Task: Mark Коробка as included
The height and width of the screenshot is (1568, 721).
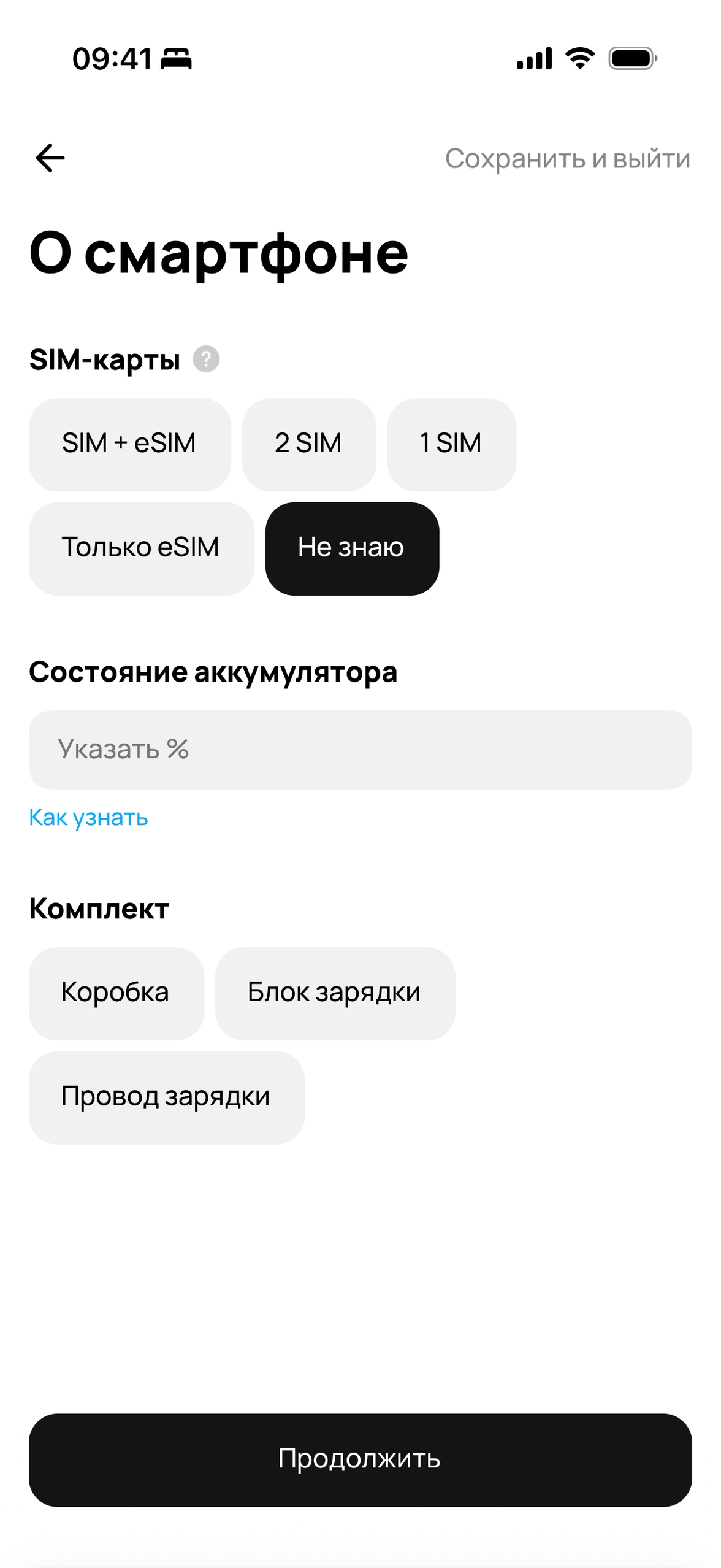Action: point(116,993)
